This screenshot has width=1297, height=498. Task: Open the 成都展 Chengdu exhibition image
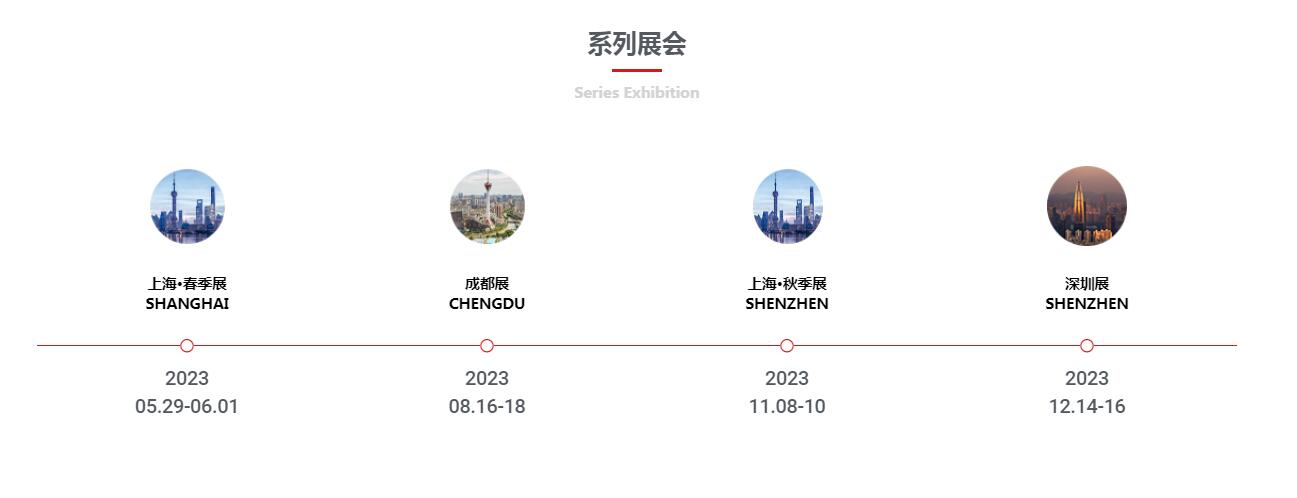(487, 206)
